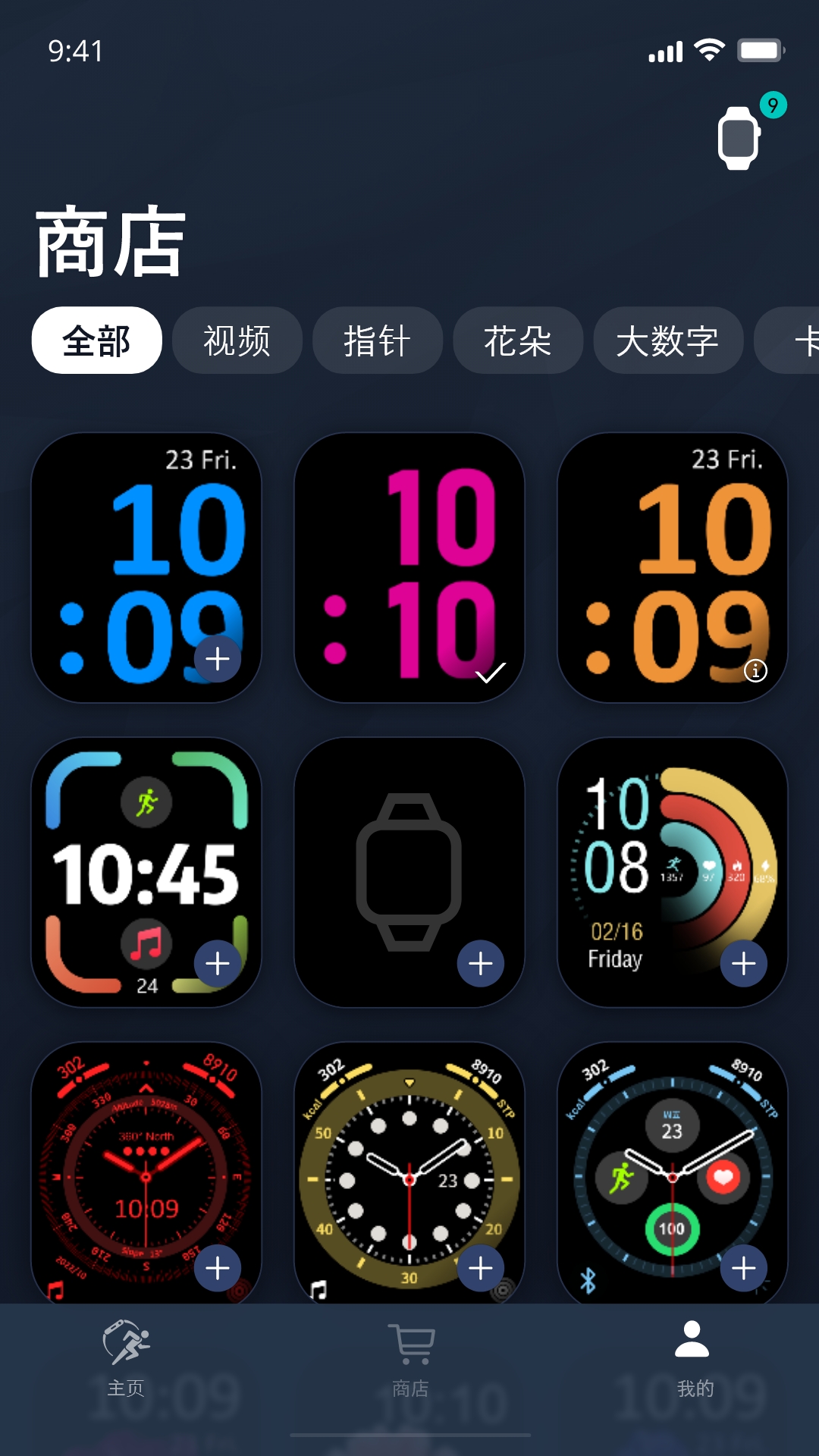The width and height of the screenshot is (819, 1456).
Task: Switch to the 全部 category tab
Action: click(x=96, y=340)
